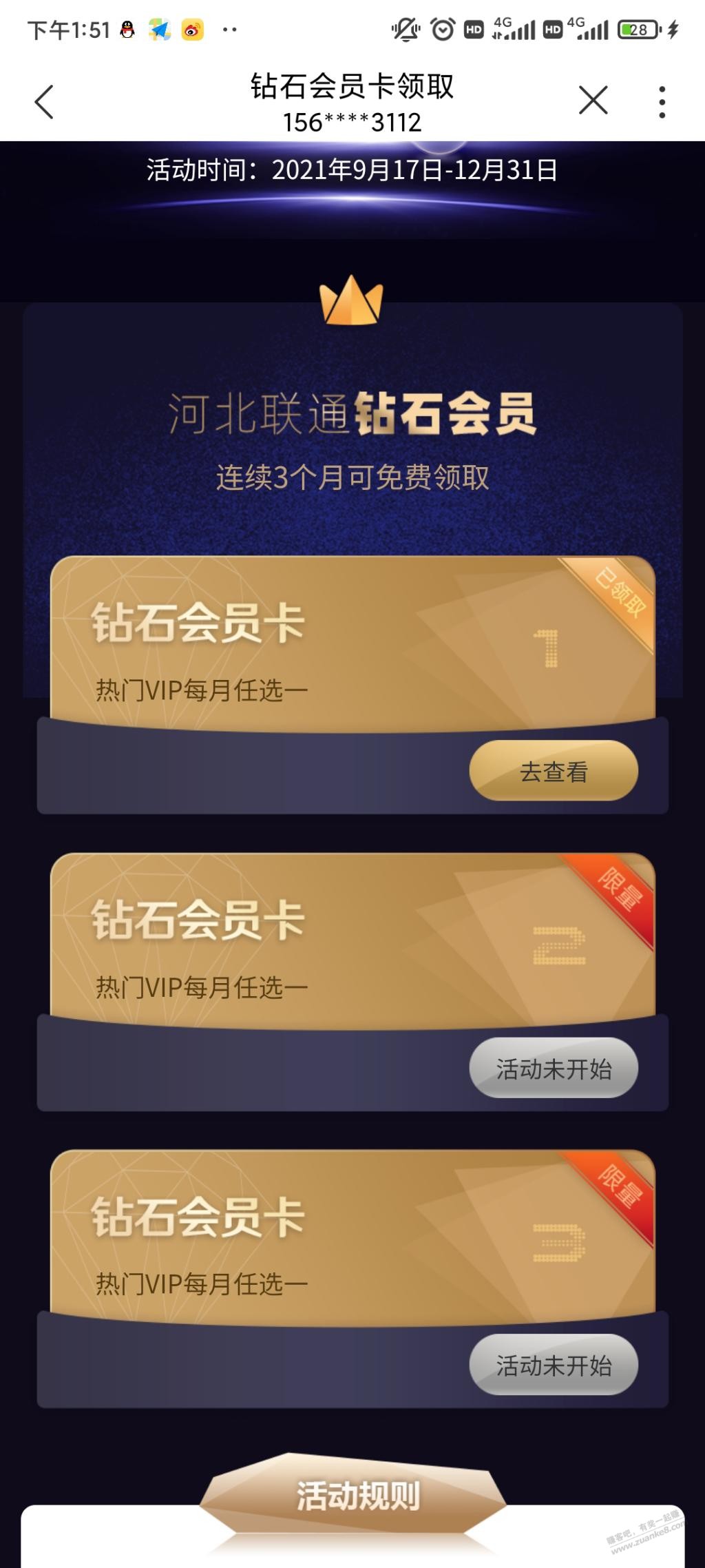
Task: Close the page with the X icon
Action: (593, 101)
